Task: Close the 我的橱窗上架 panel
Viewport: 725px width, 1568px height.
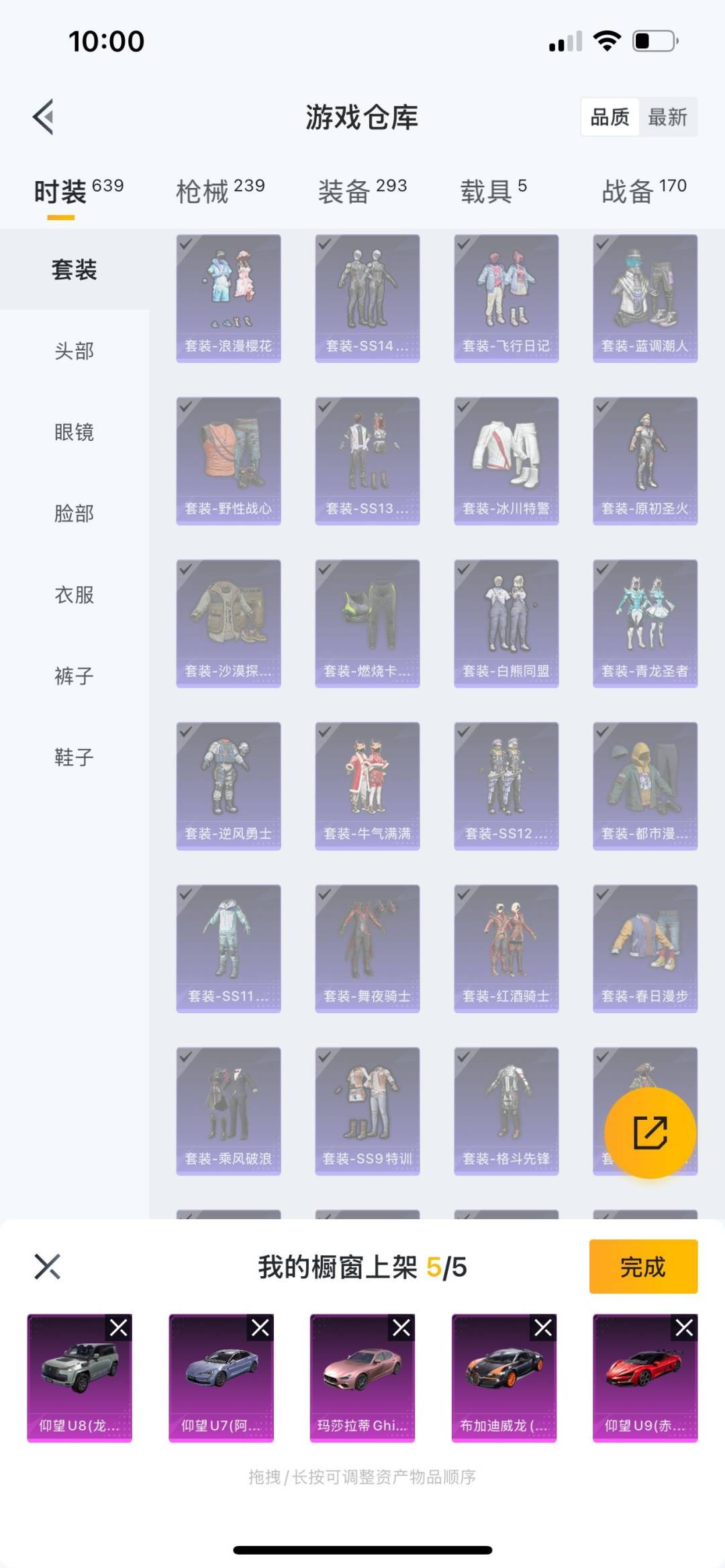Action: click(47, 1267)
